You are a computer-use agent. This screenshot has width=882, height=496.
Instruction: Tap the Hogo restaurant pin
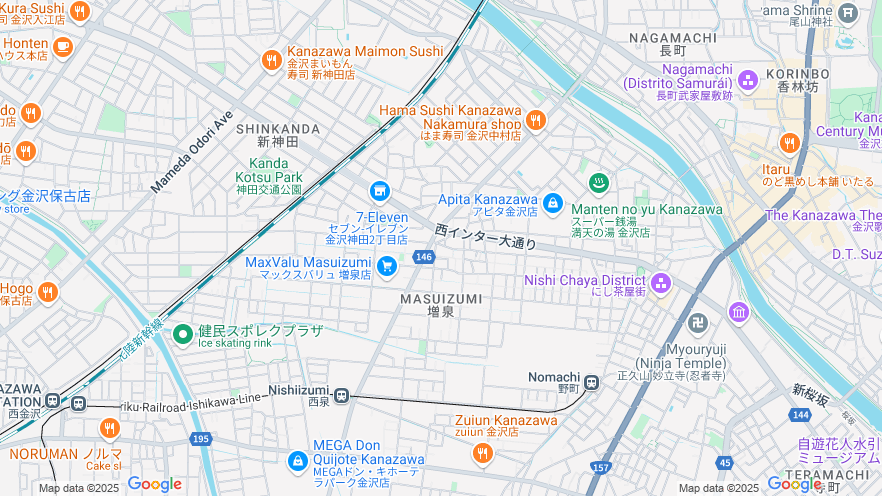(47, 292)
